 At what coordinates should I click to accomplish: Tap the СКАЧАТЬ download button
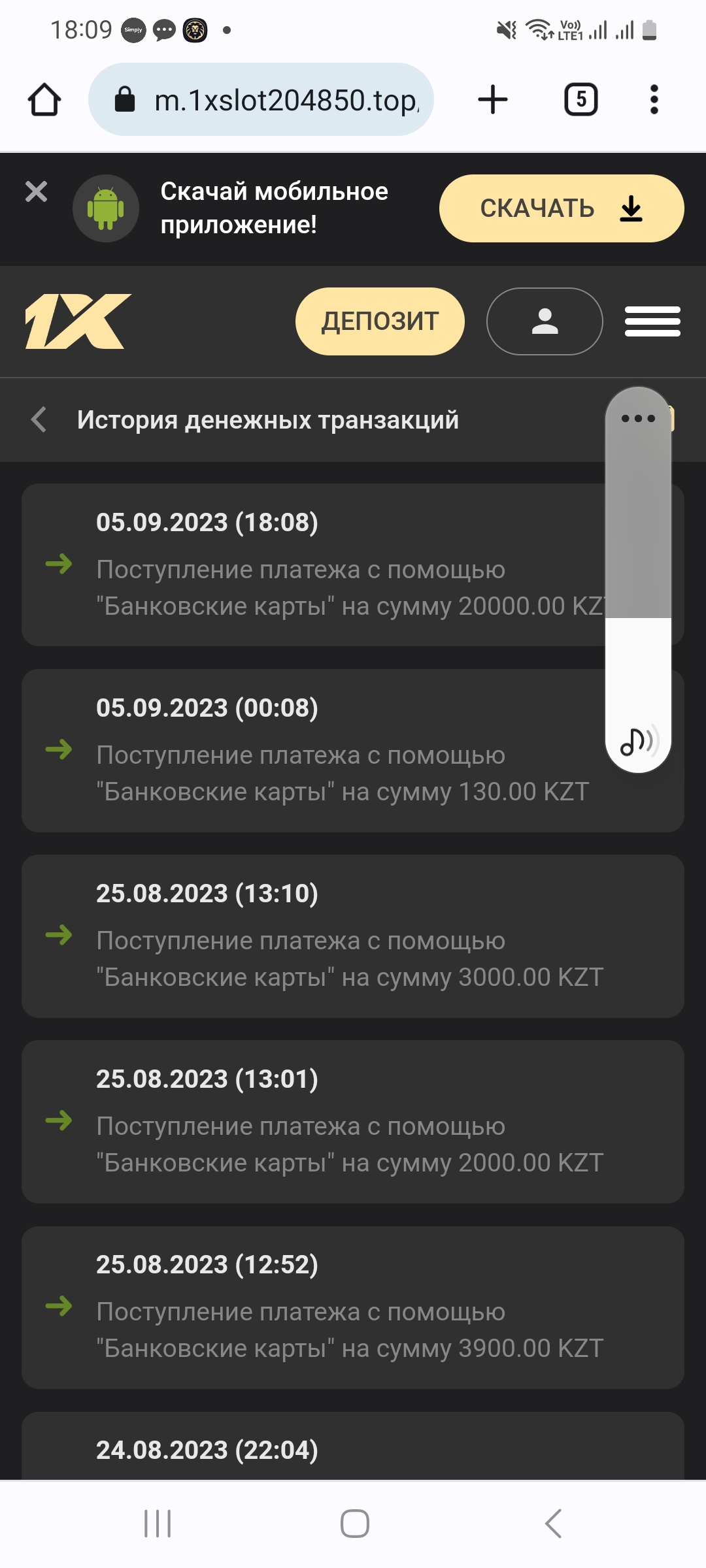click(x=561, y=208)
